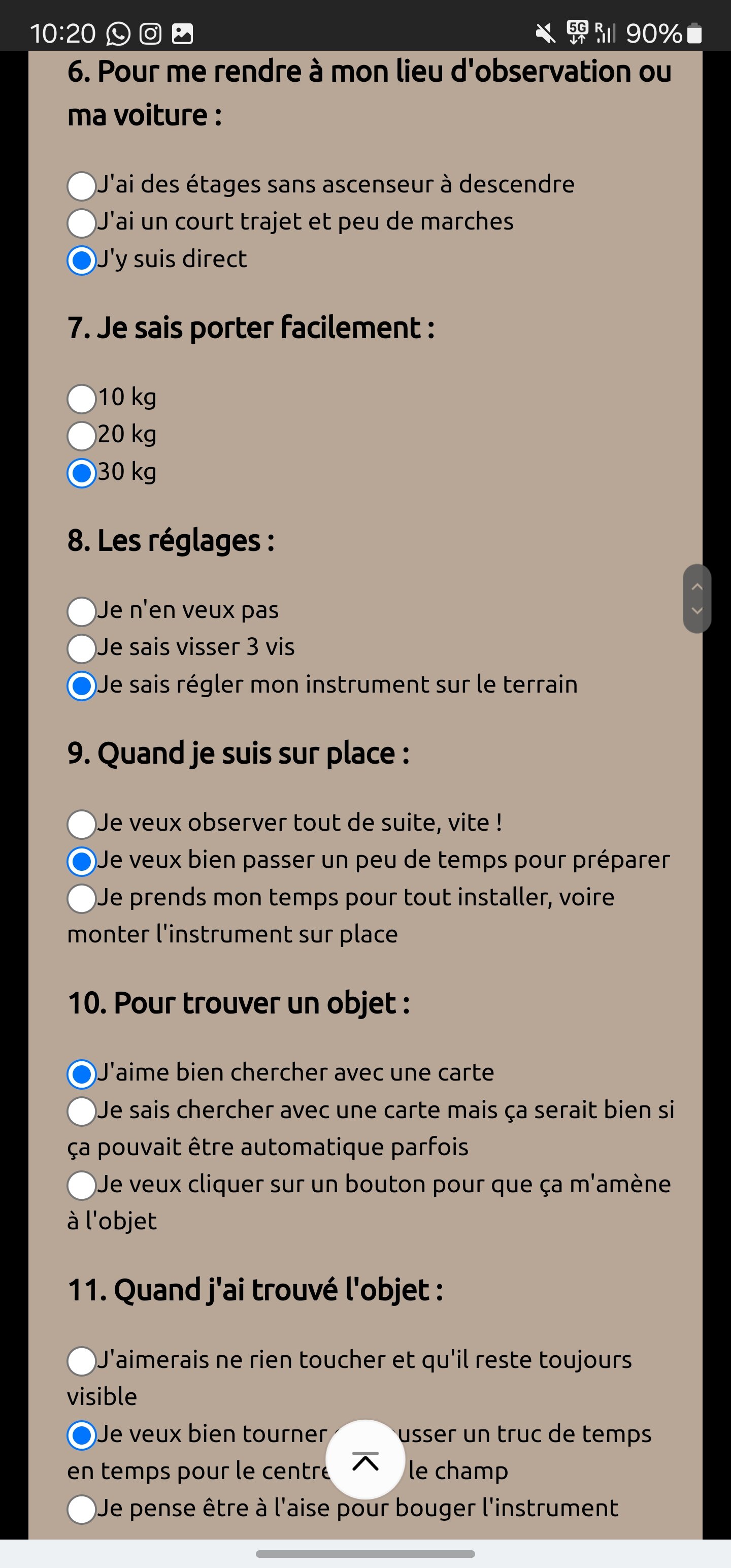Choose "Je sais visser 3 vis"

(82, 648)
